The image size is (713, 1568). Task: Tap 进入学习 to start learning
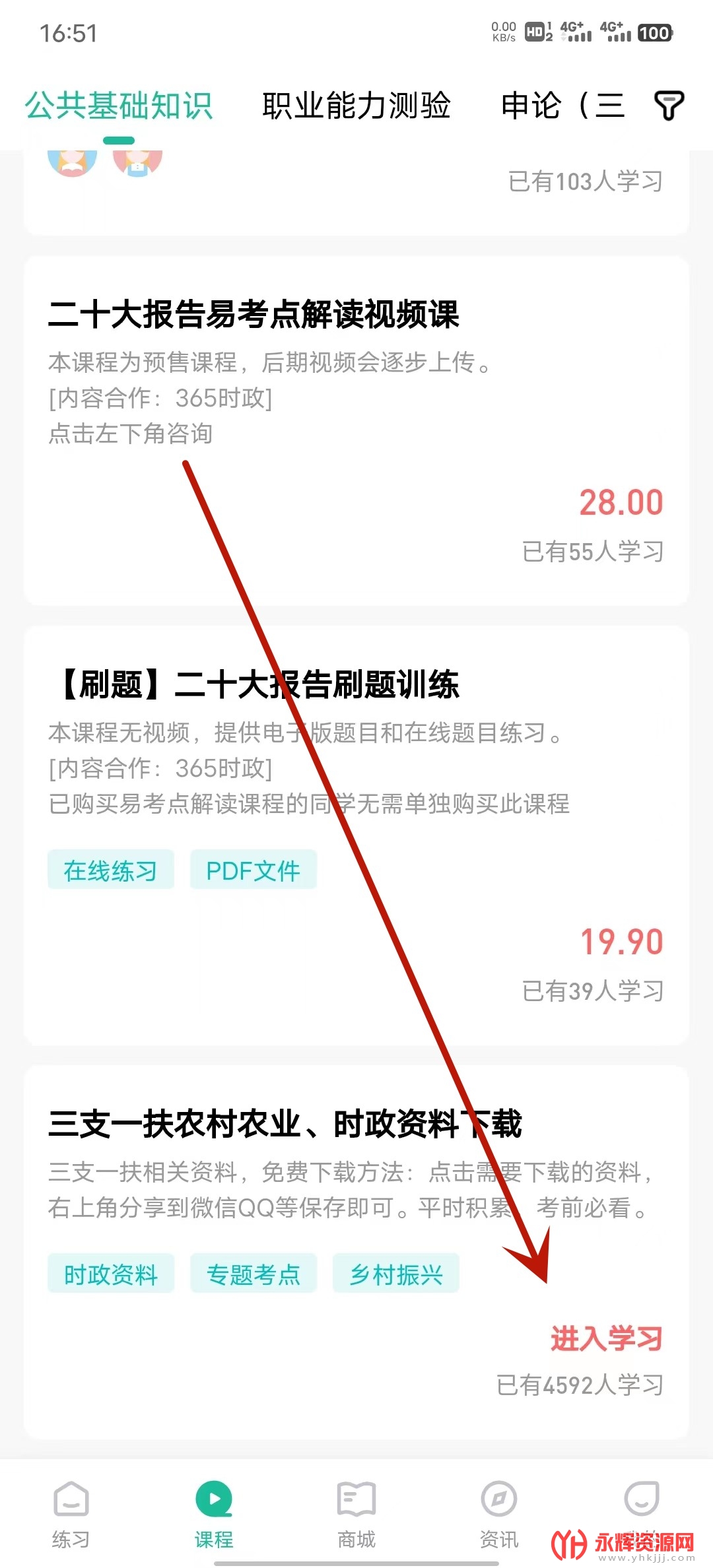pos(606,1339)
